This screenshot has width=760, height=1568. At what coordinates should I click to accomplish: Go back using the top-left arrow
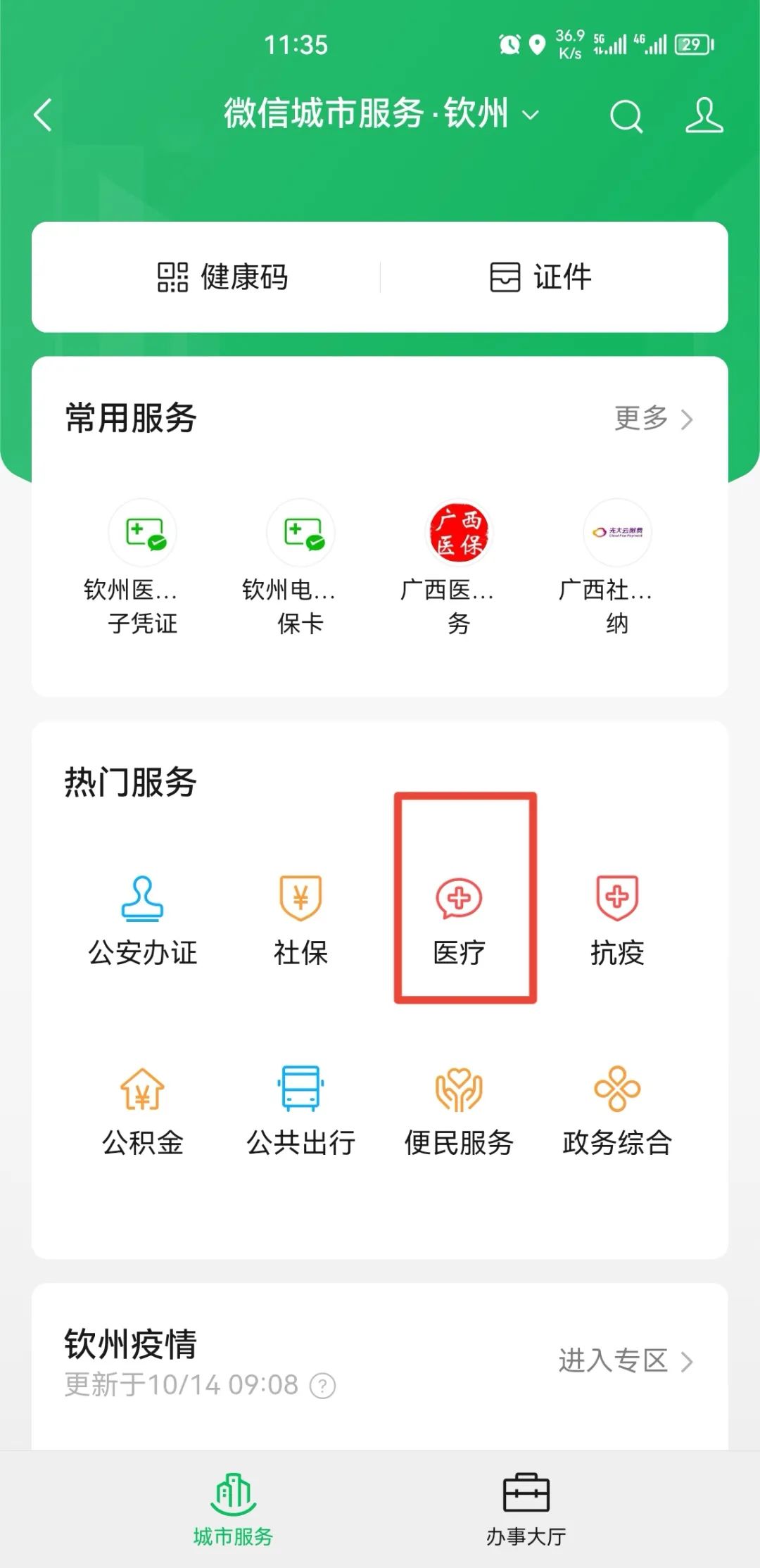[x=43, y=115]
